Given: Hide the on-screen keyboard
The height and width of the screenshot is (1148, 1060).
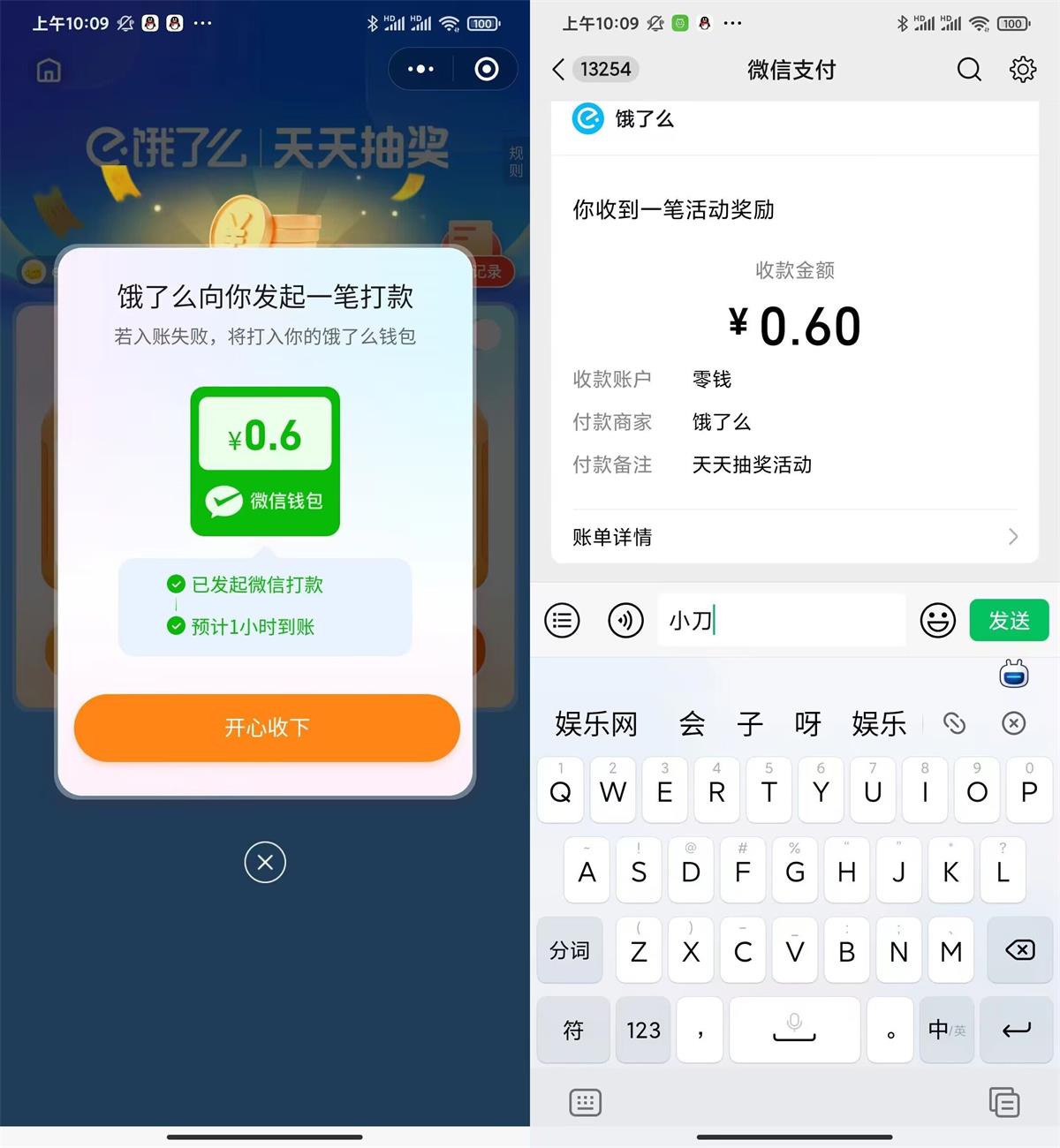Looking at the screenshot, I should [x=585, y=1103].
